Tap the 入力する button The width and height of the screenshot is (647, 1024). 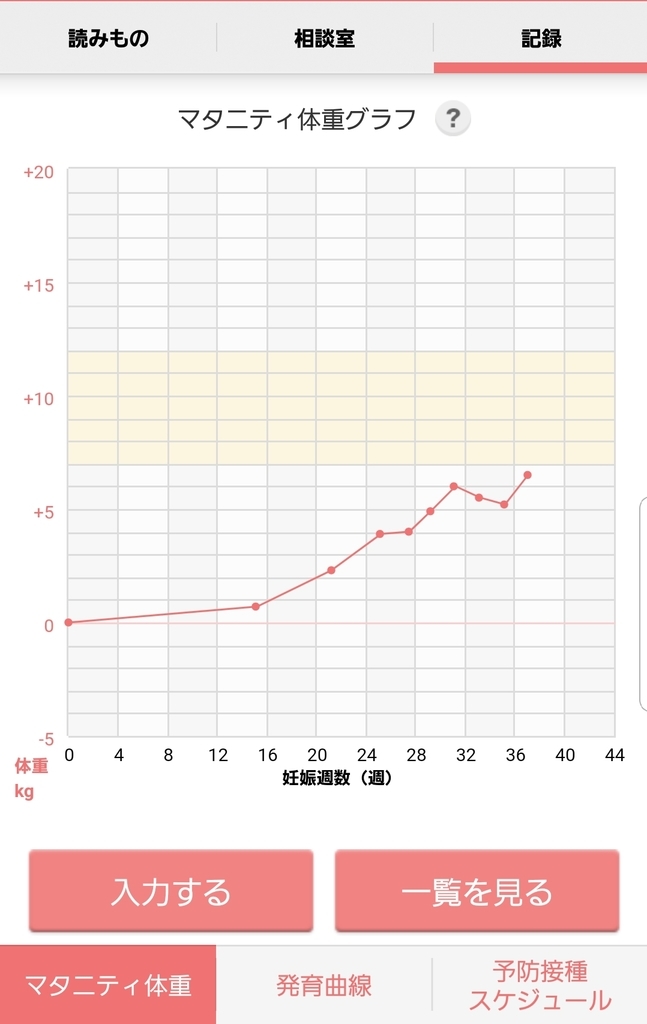click(x=171, y=891)
